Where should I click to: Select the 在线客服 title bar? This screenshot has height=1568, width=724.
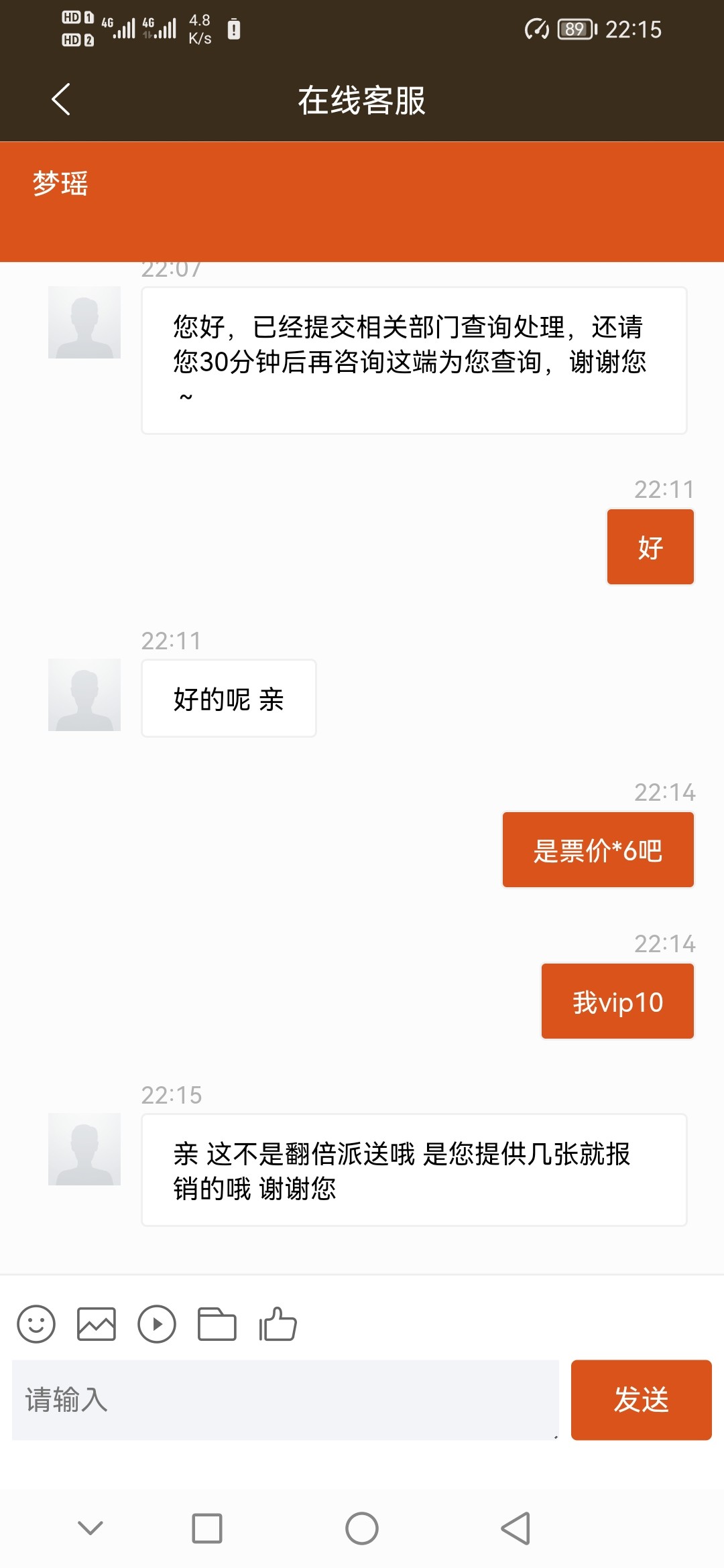coord(362,99)
